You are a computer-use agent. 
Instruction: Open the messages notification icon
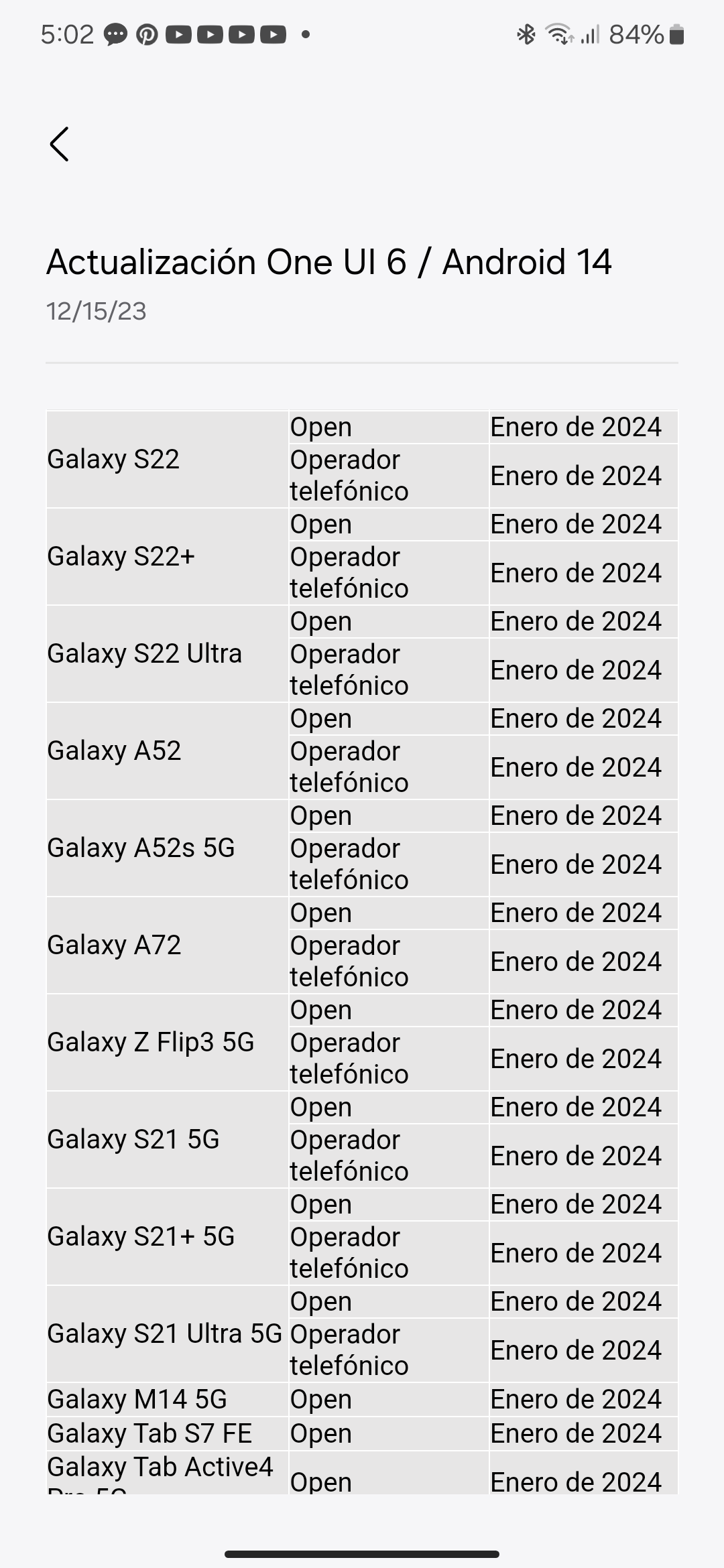coord(116,33)
